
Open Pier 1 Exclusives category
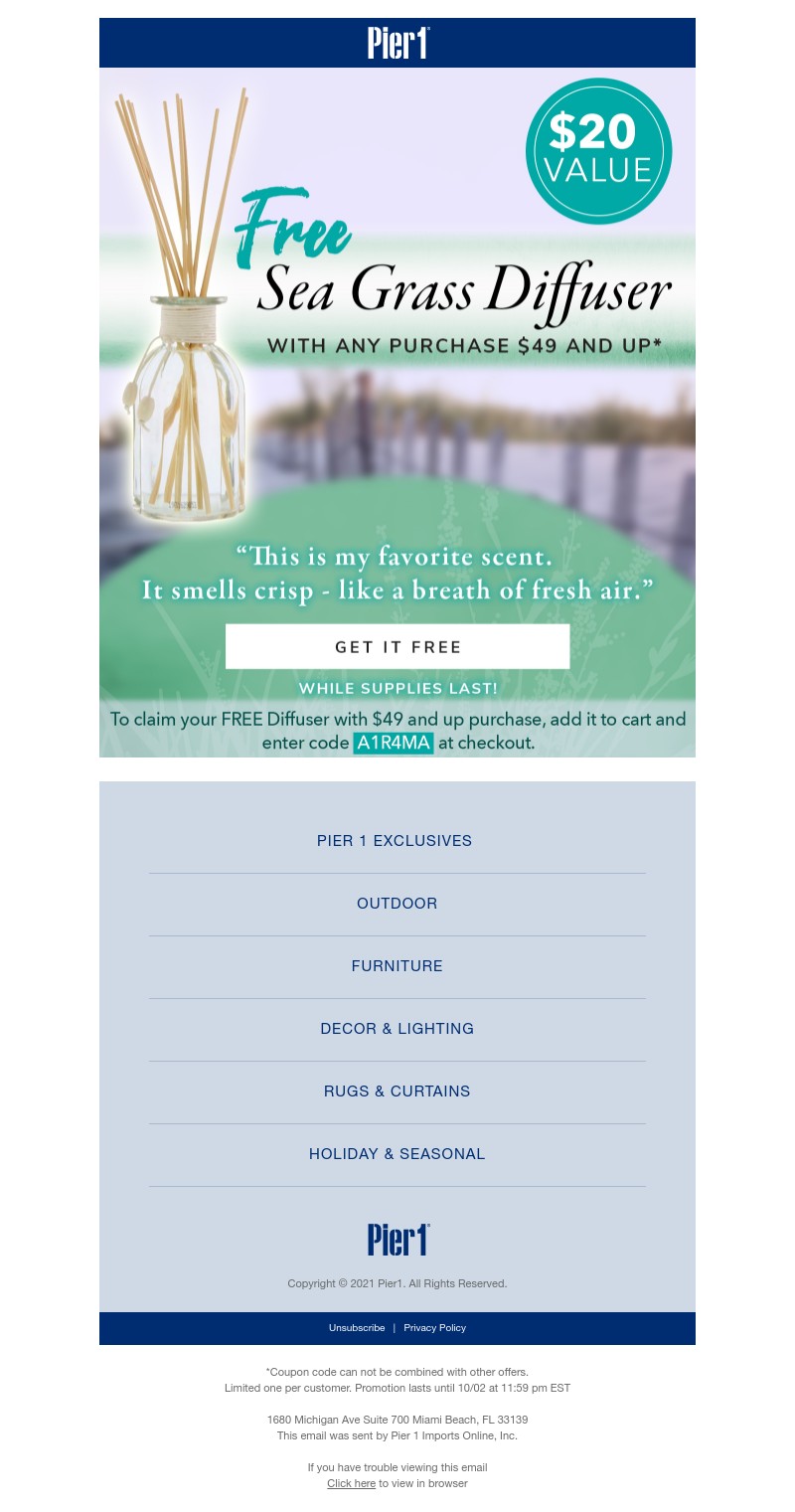coord(395,841)
